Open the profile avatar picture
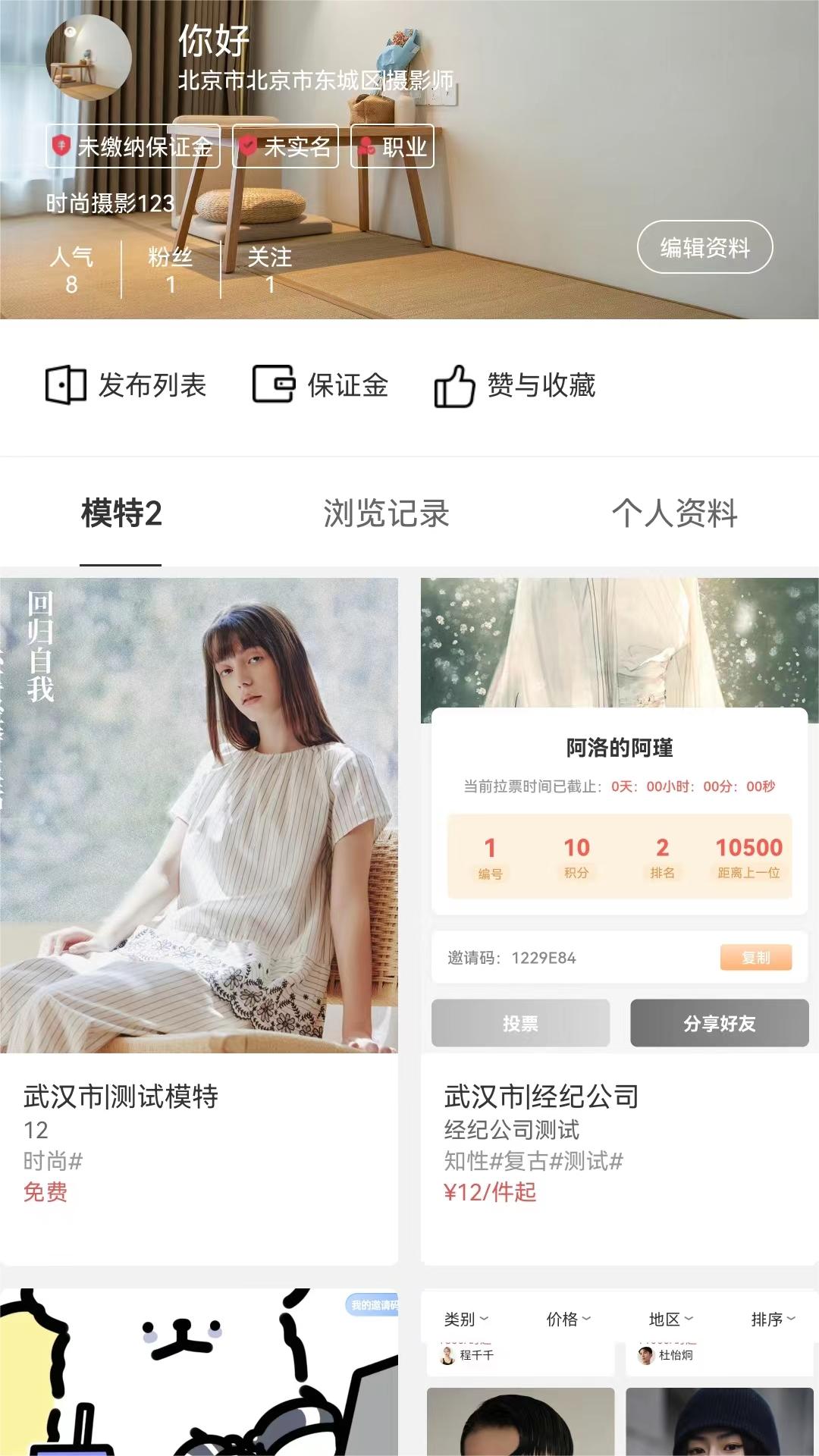819x1456 pixels. point(88,58)
